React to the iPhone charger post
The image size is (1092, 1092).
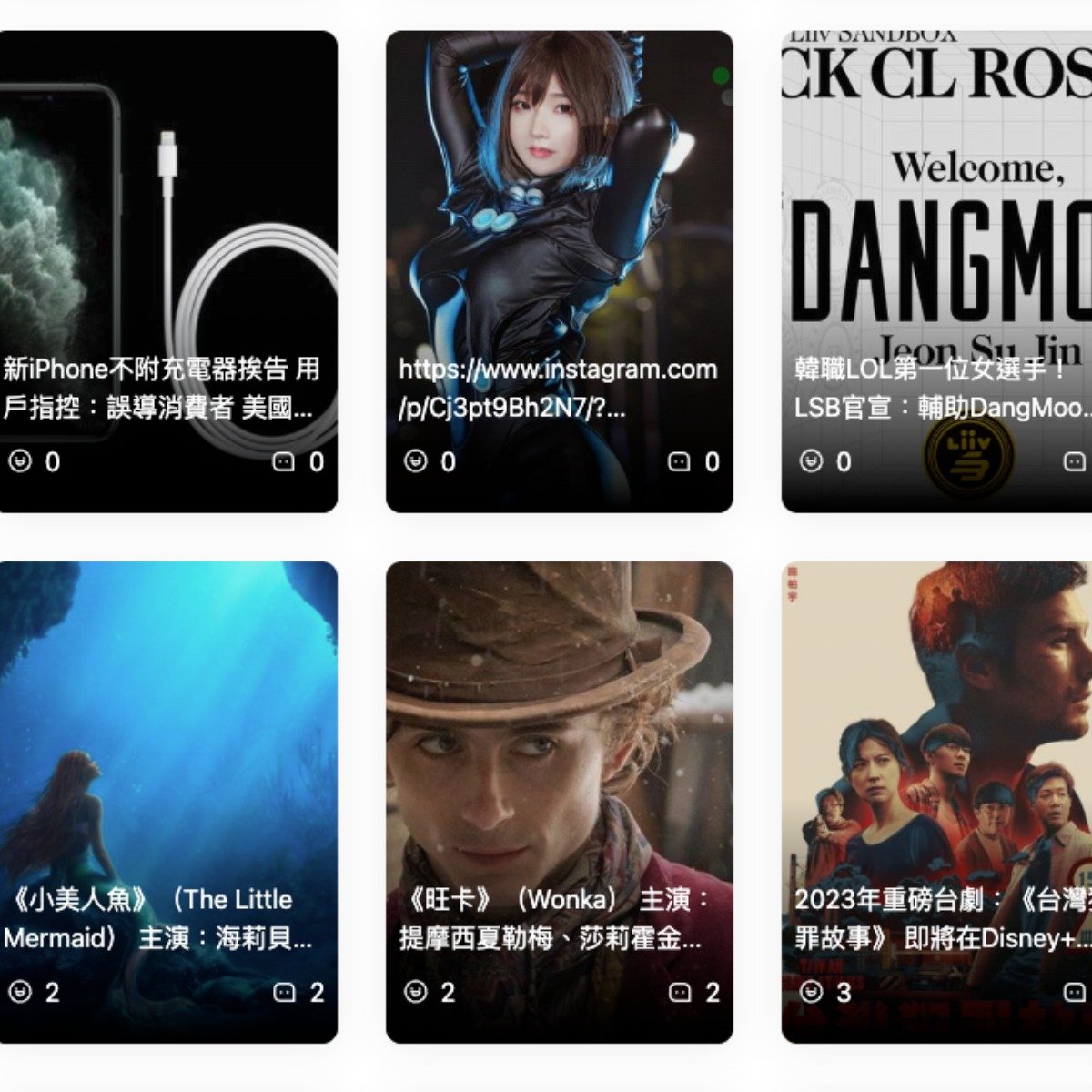(x=20, y=462)
